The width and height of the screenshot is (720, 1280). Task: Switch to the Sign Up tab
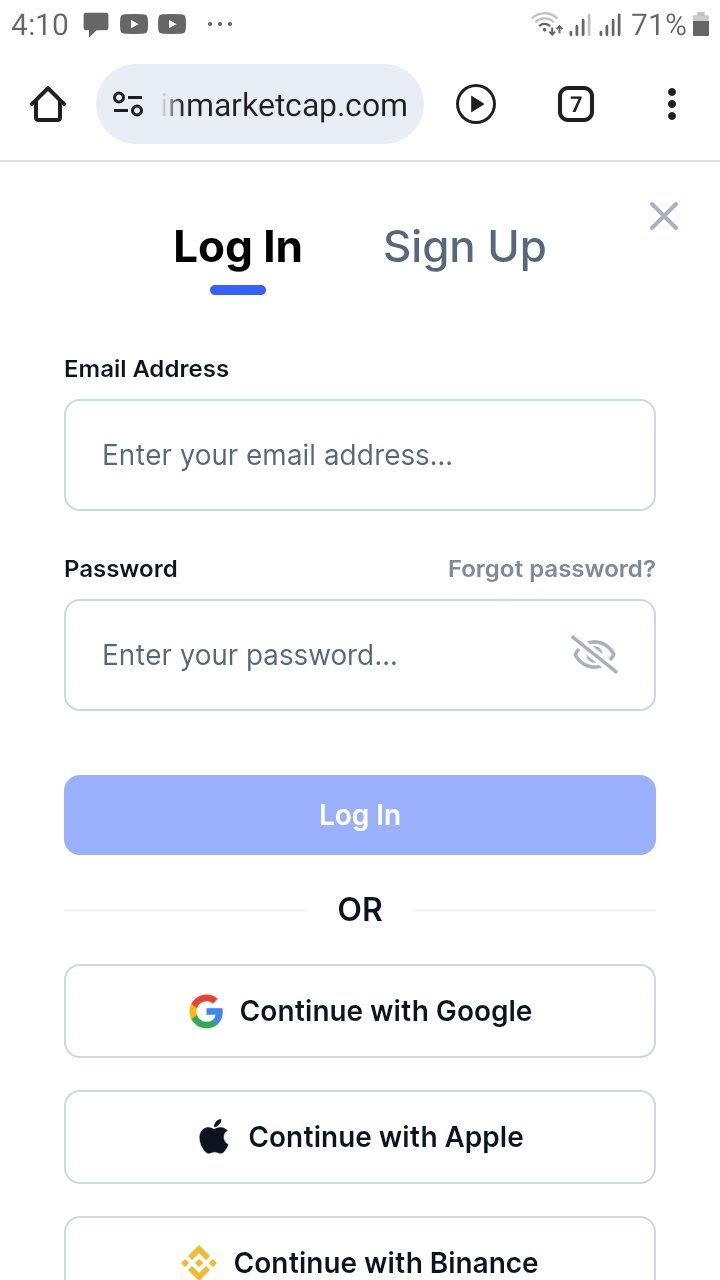[x=465, y=247]
